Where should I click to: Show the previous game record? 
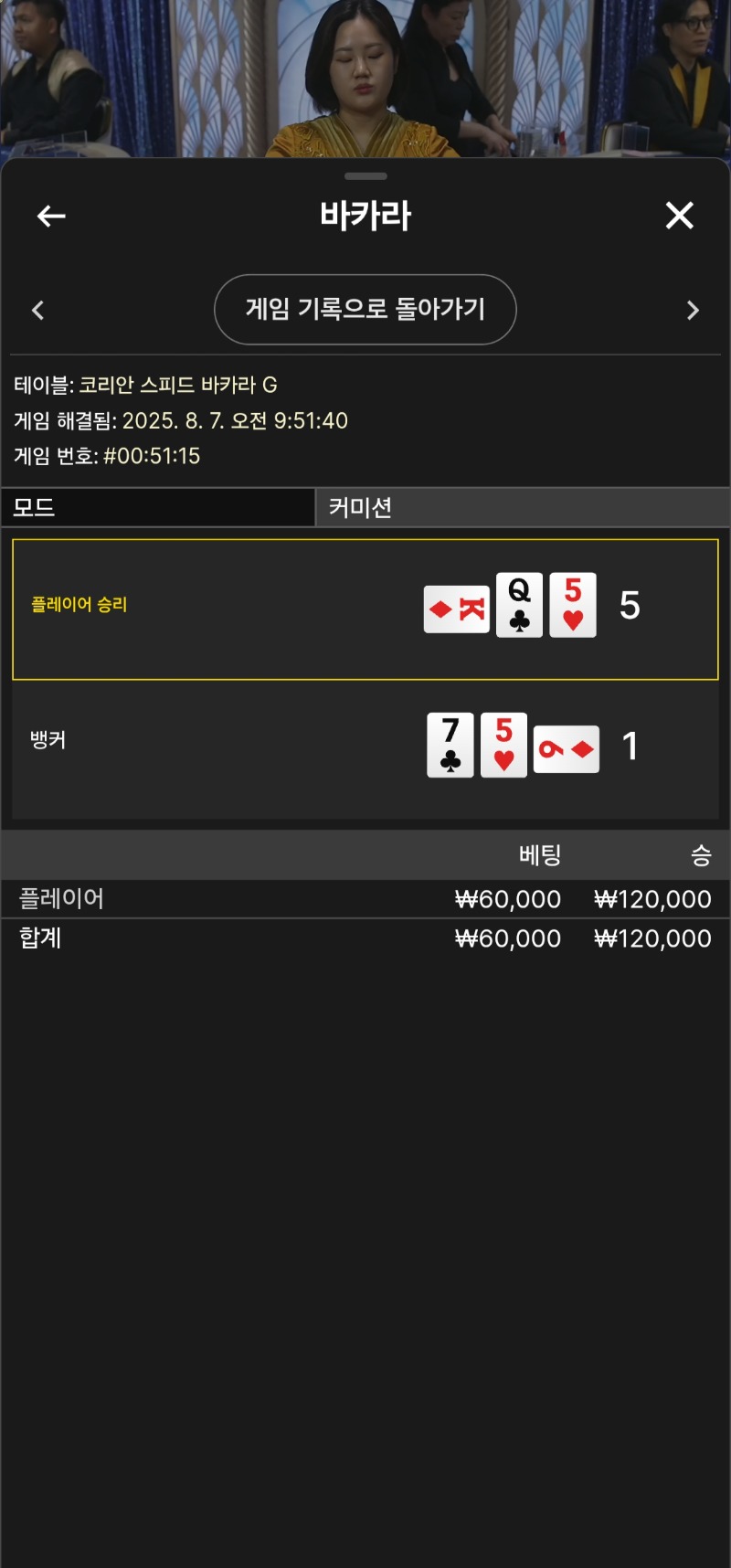pyautogui.click(x=38, y=311)
